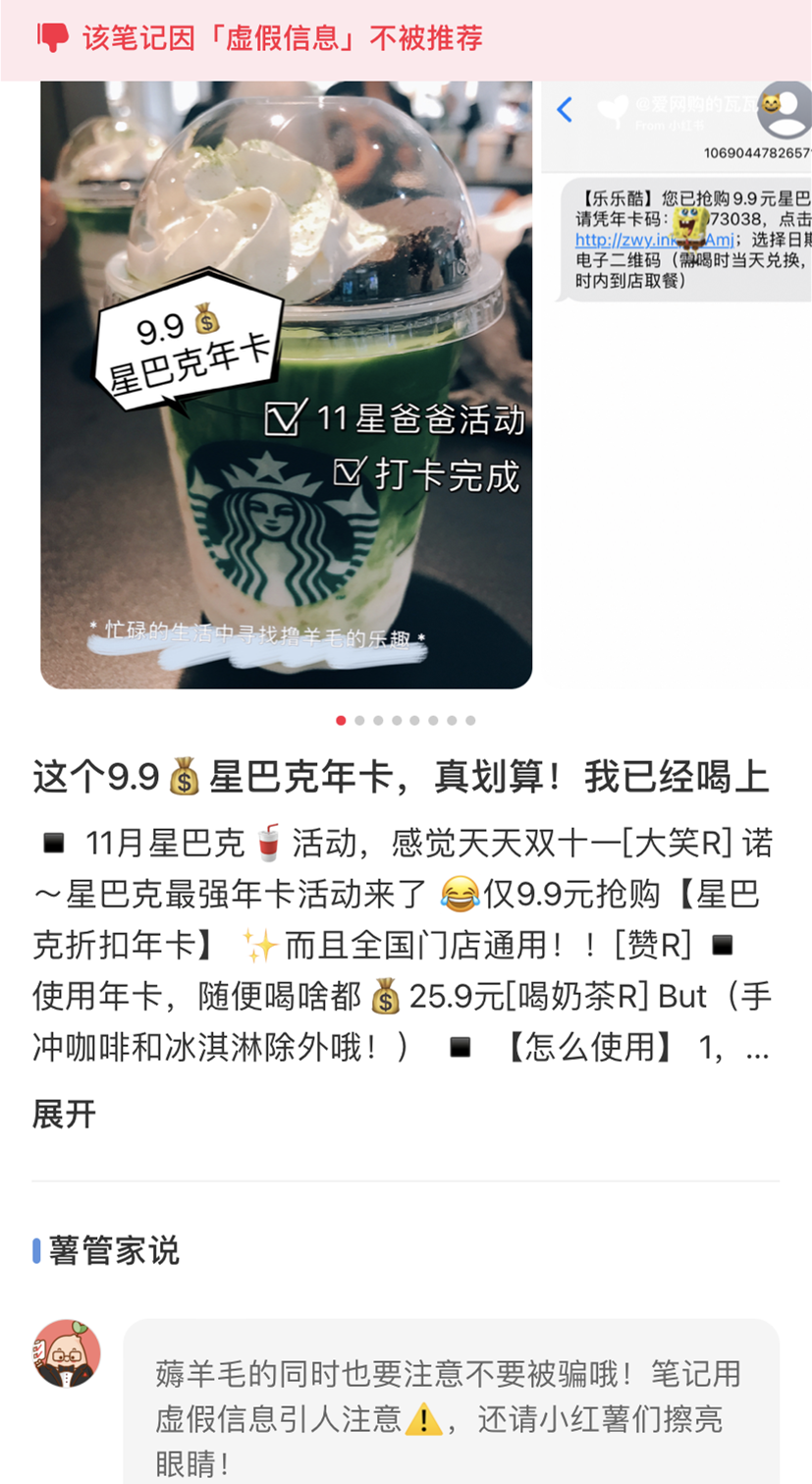Screen dimensions: 812x1484
Task: Expand the full note text with 展开
Action: (64, 1114)
